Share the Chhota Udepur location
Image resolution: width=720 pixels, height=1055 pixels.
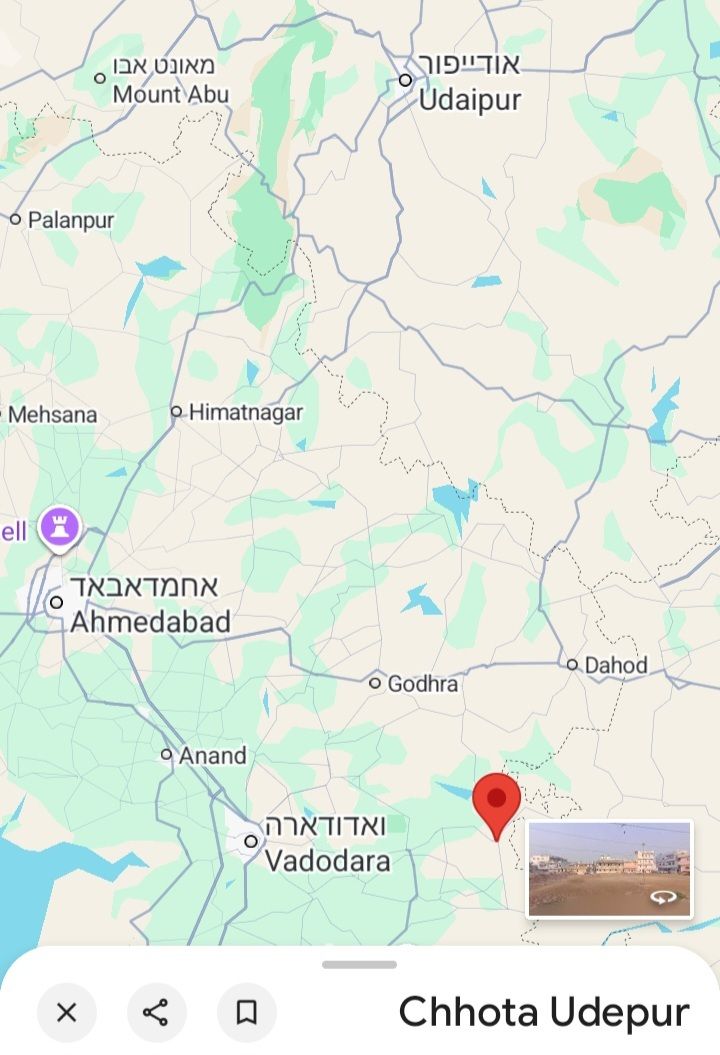[x=156, y=1013]
